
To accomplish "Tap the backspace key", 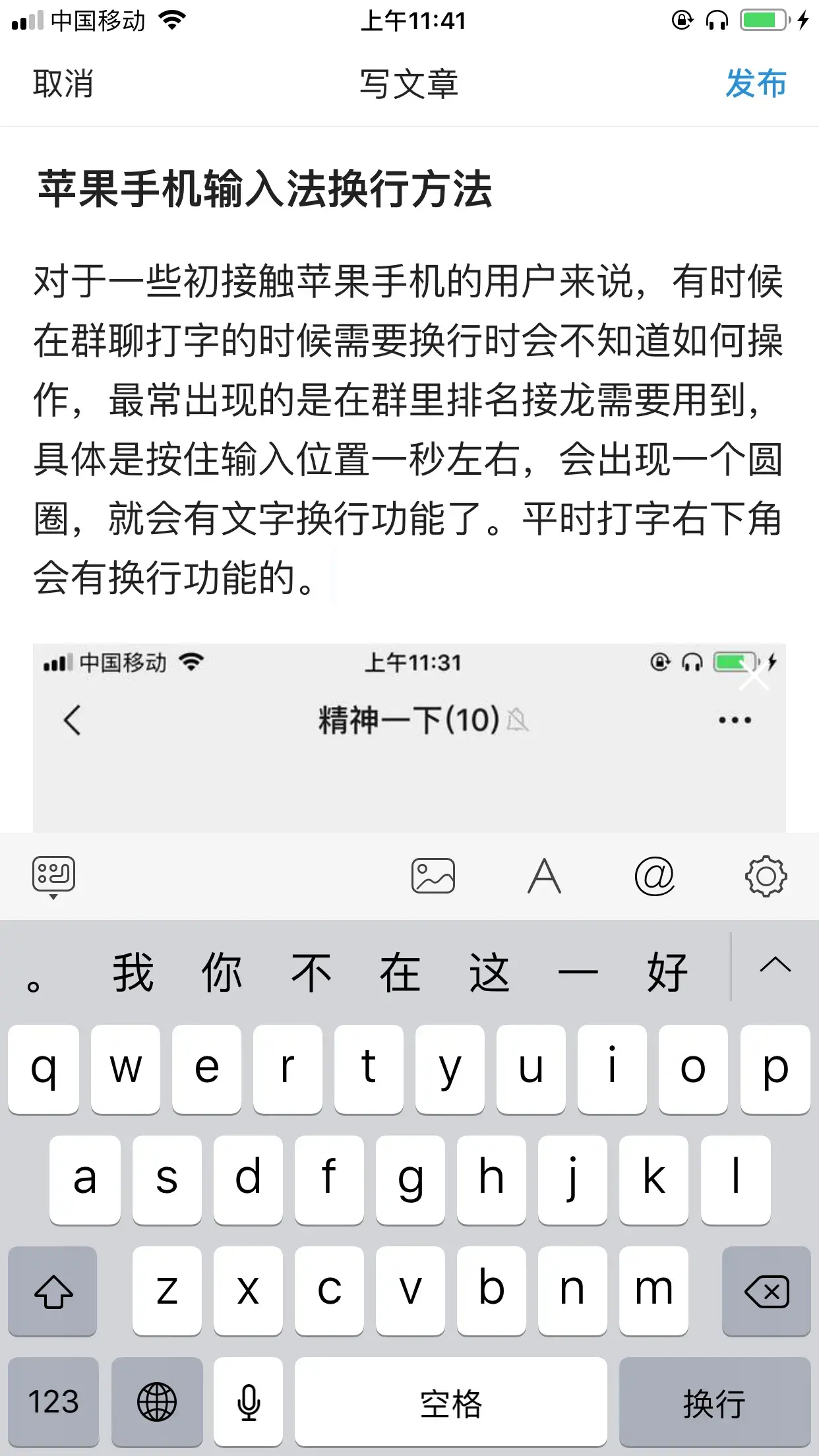I will (x=766, y=1291).
